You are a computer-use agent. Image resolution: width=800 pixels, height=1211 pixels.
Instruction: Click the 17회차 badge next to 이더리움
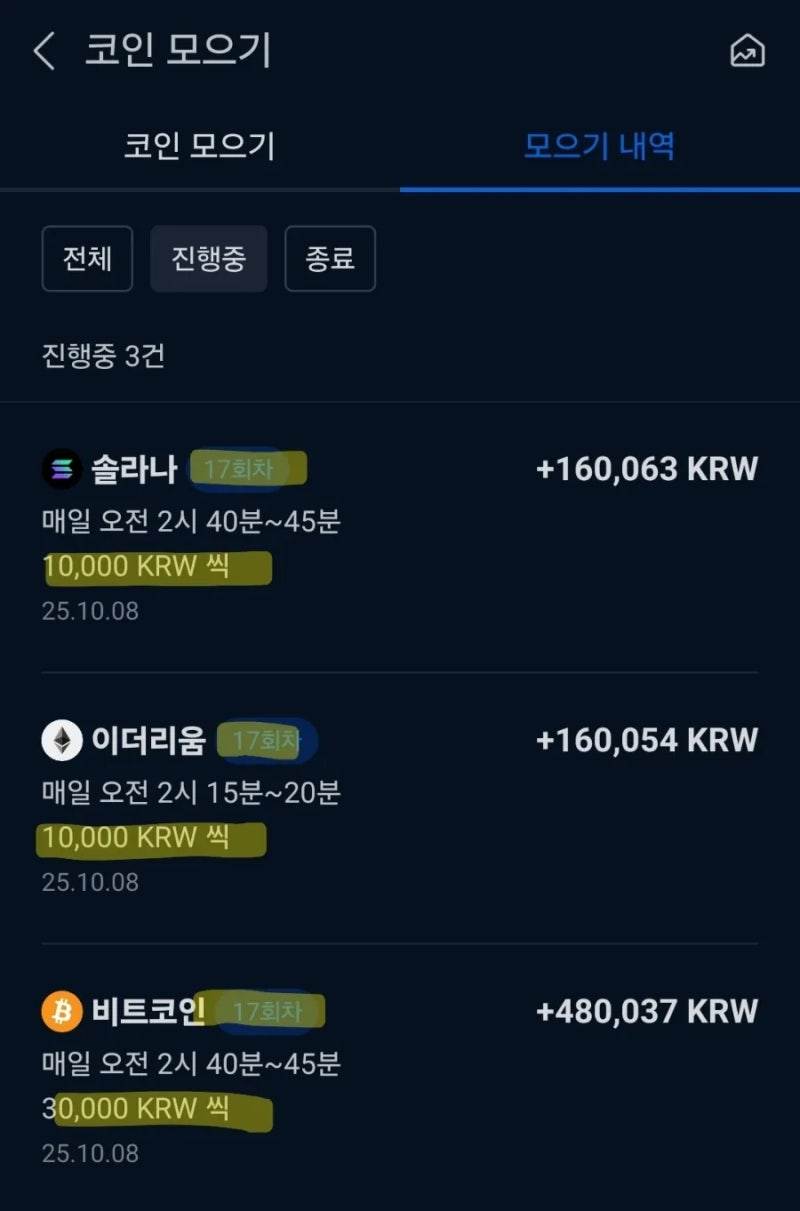click(267, 740)
